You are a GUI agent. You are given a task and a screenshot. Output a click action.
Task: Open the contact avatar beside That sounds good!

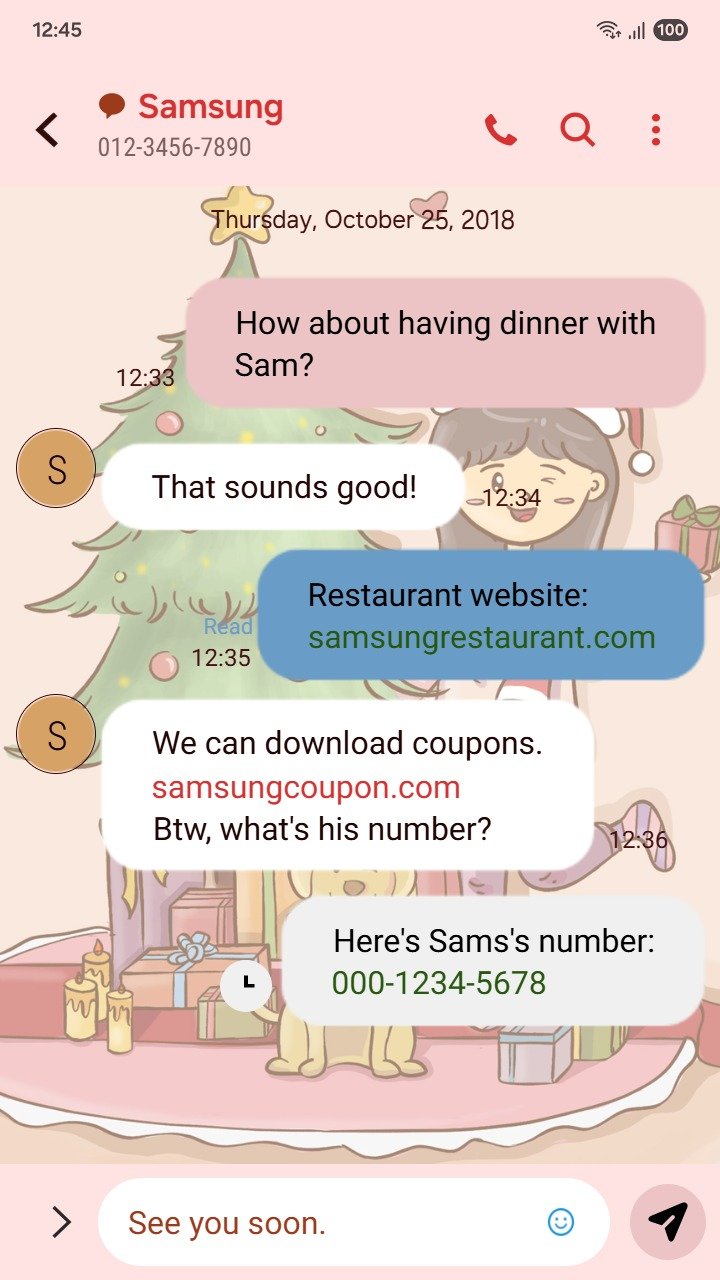(56, 469)
